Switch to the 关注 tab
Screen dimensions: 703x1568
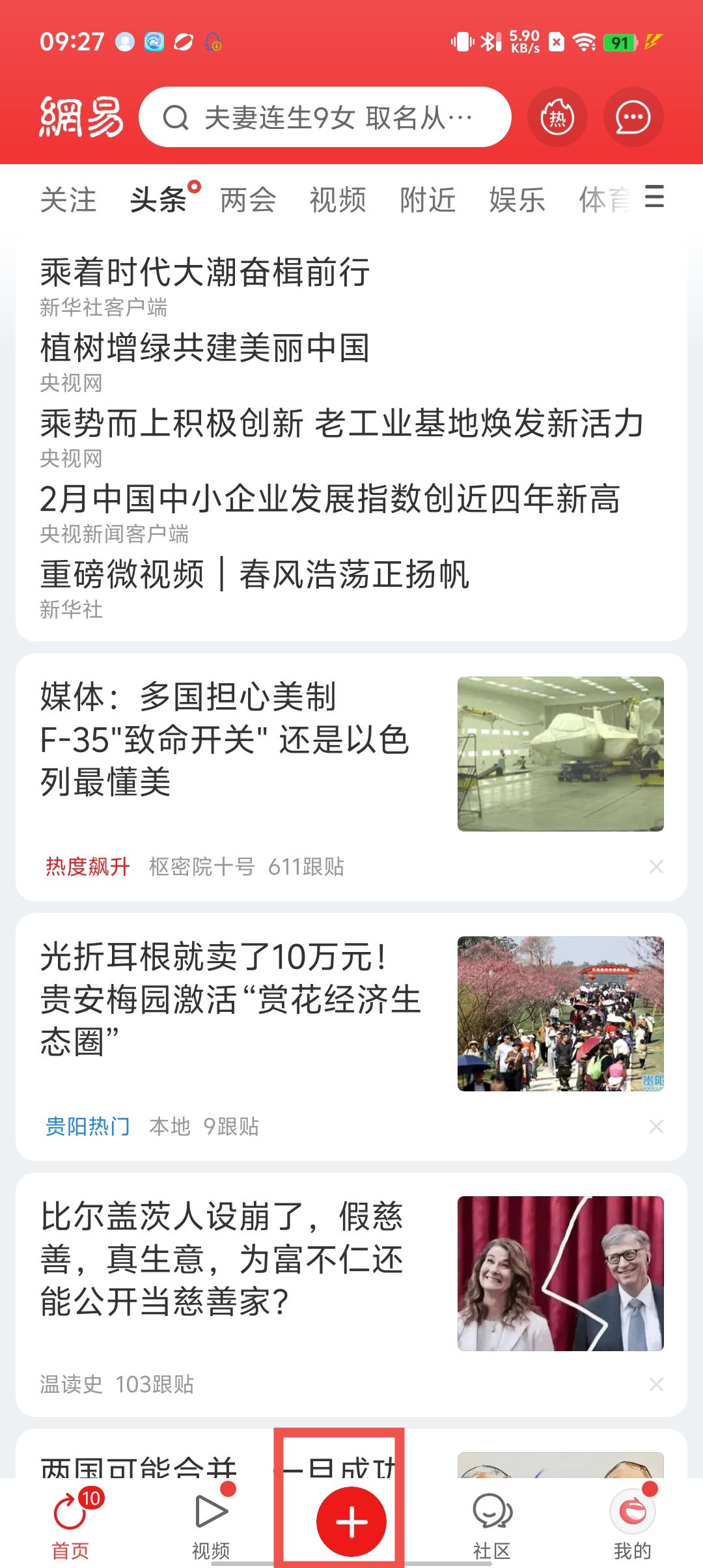coord(68,199)
